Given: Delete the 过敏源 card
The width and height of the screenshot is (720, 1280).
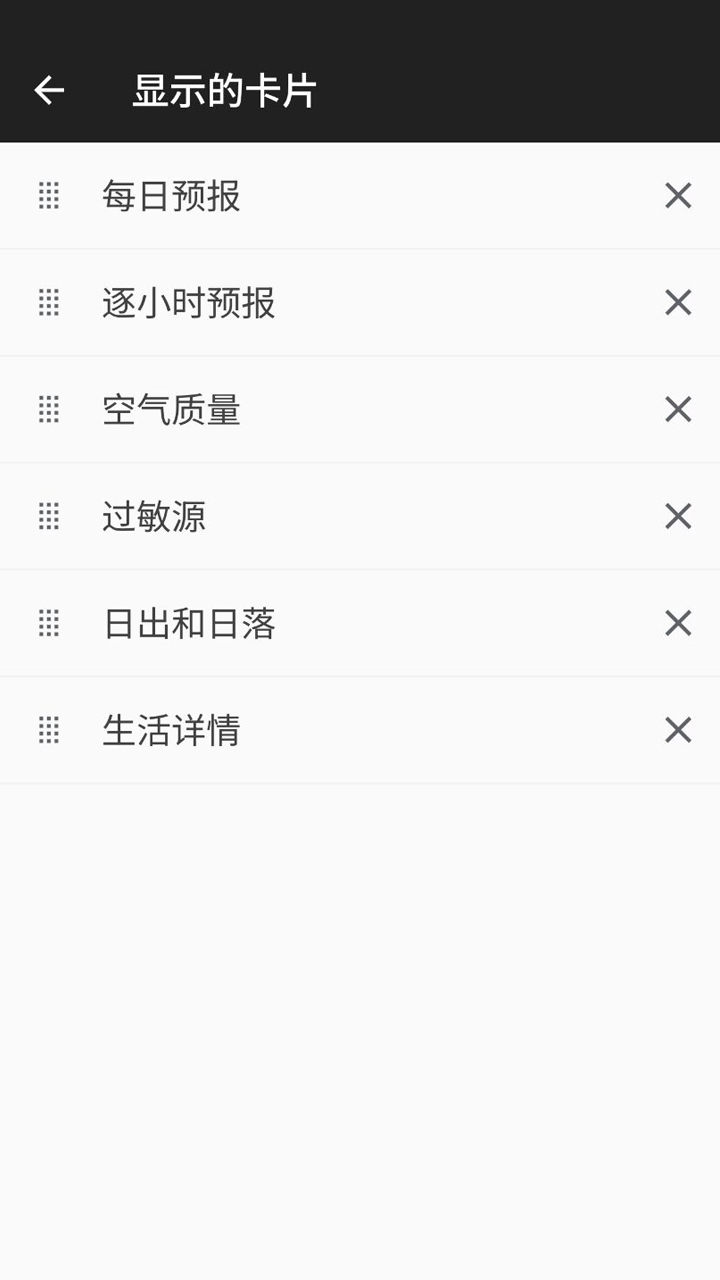Looking at the screenshot, I should [x=677, y=517].
